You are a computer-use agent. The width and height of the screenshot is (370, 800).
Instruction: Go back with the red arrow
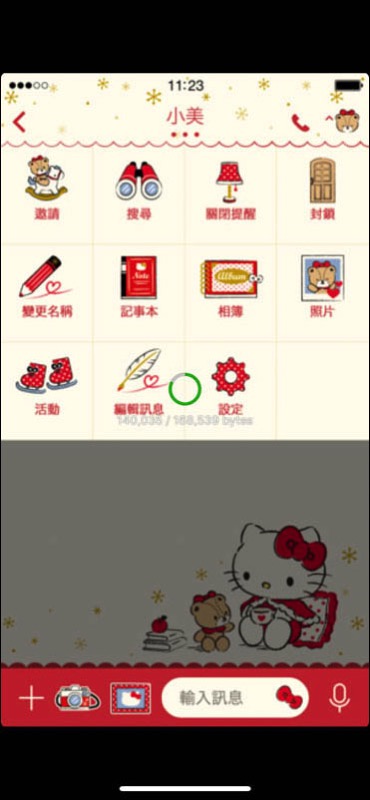coord(19,122)
